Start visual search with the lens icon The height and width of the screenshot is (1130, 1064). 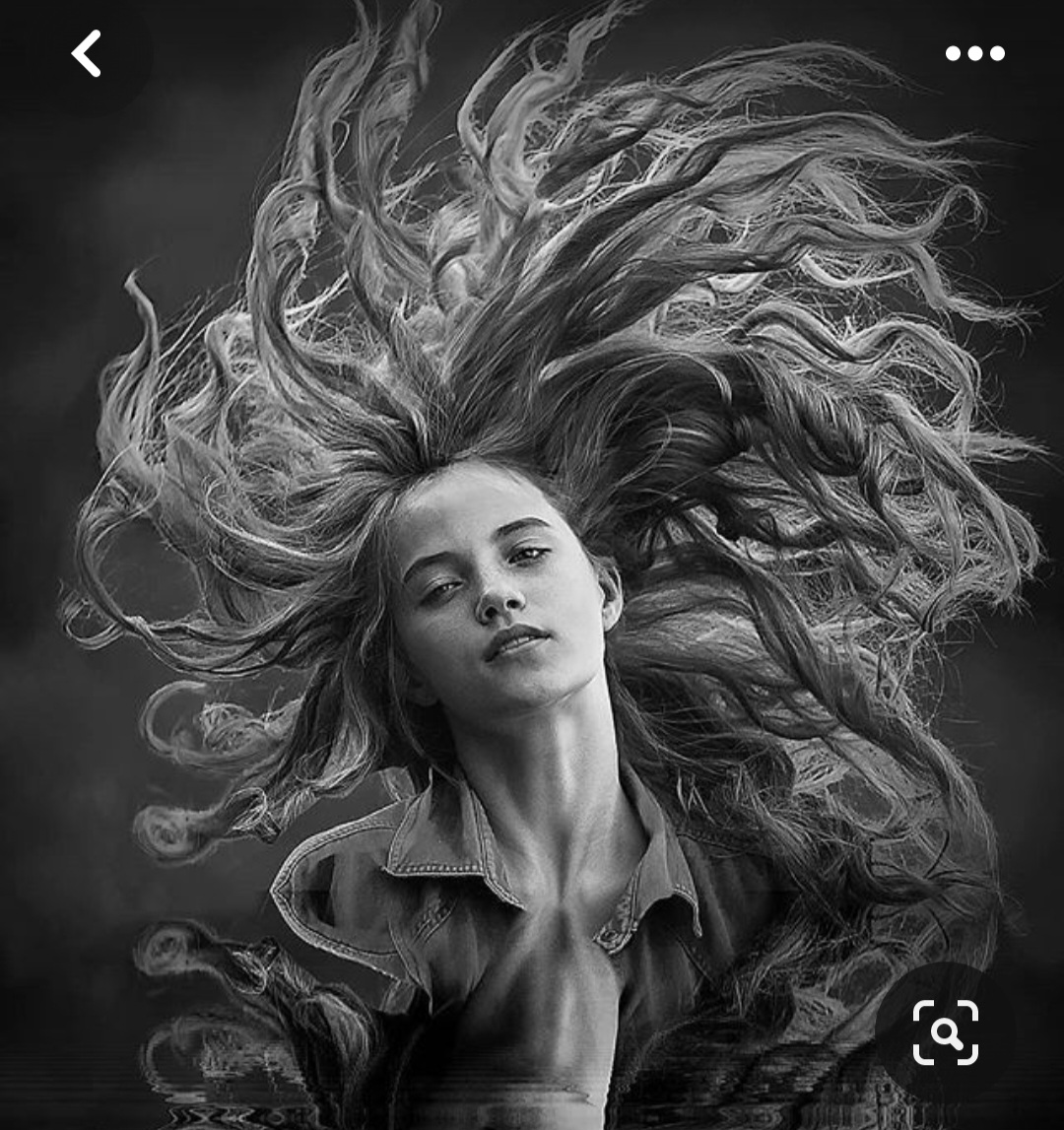pos(946,1031)
